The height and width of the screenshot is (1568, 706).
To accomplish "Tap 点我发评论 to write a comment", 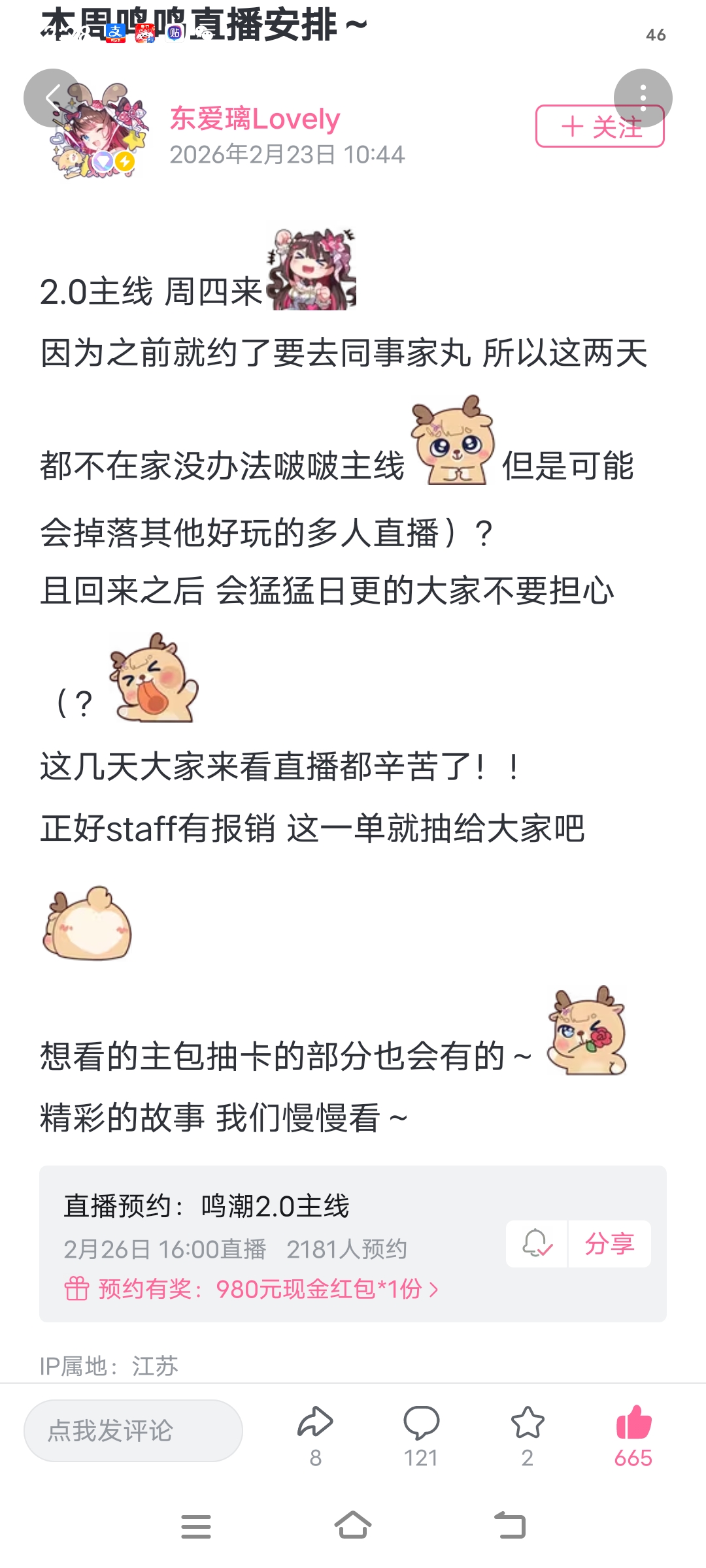I will click(x=133, y=1431).
